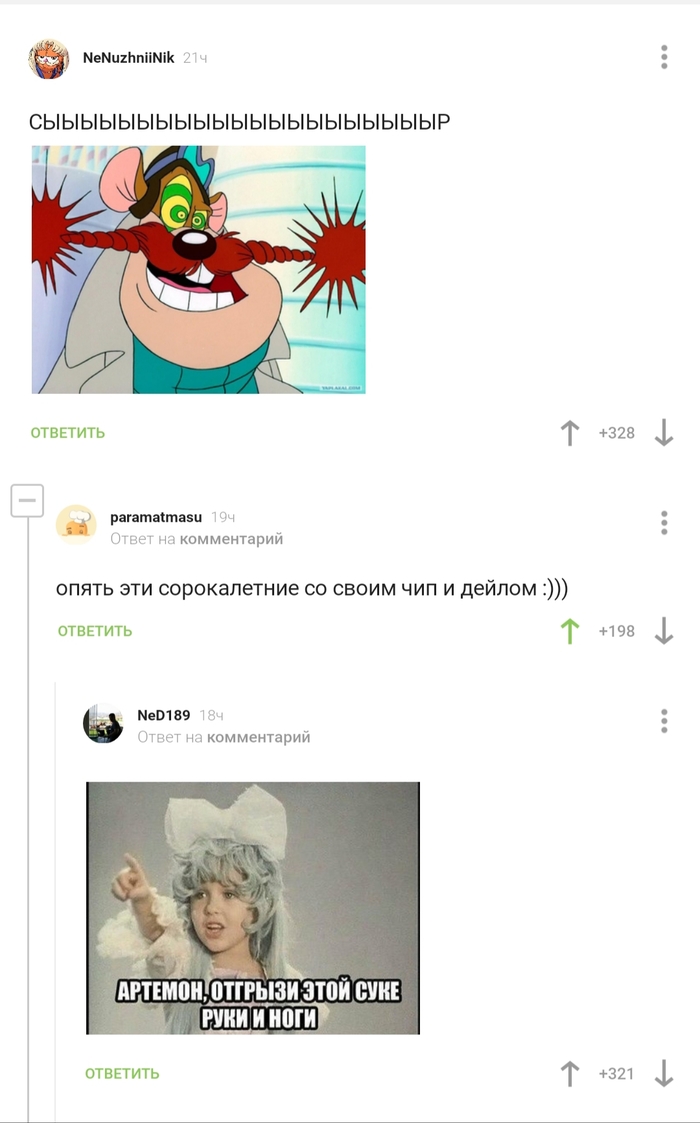Open overflow menu on NeNuzhniiNik's comment

[664, 57]
